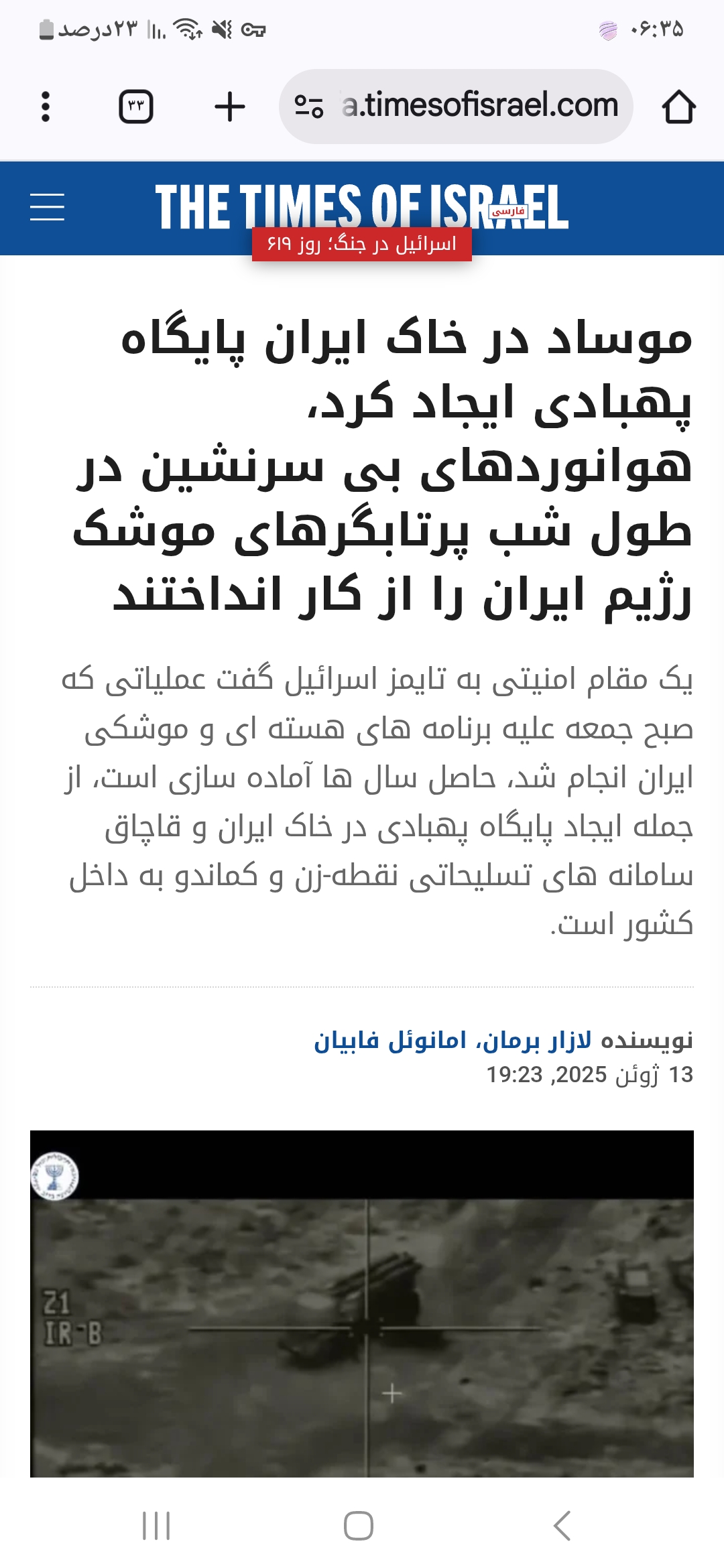Open the tab switcher showing 33 tabs
Image resolution: width=724 pixels, height=1568 pixels.
[136, 107]
